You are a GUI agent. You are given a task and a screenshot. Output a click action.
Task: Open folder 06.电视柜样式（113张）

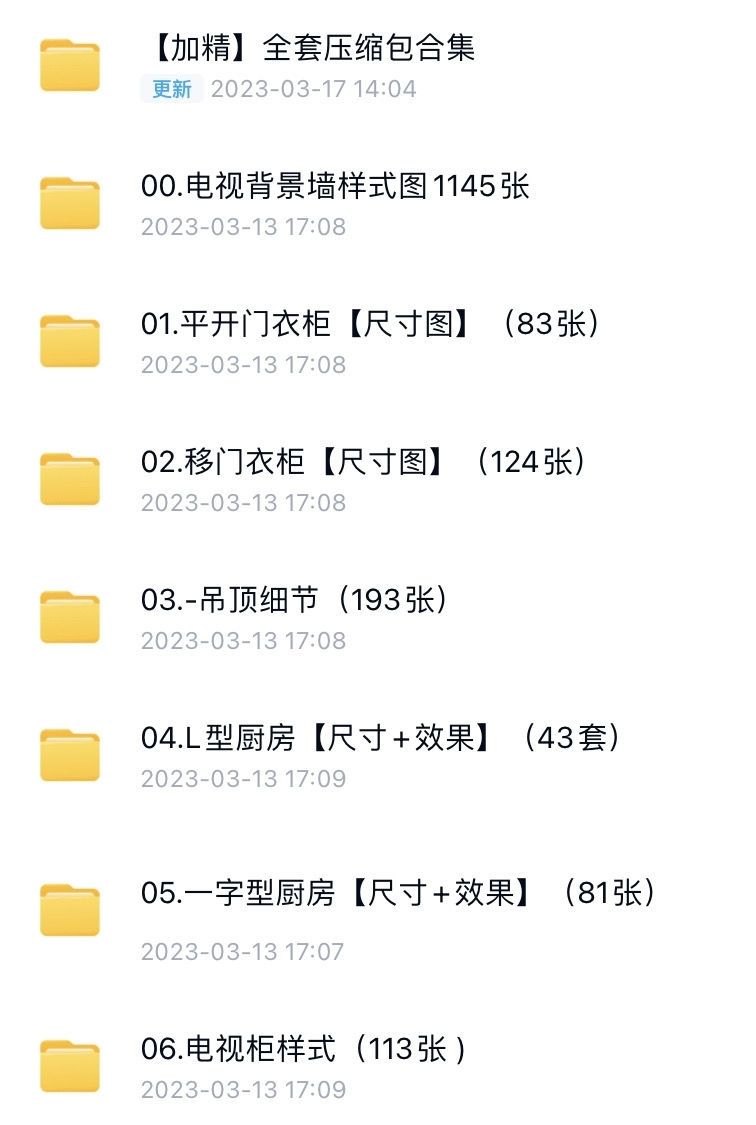303,1049
